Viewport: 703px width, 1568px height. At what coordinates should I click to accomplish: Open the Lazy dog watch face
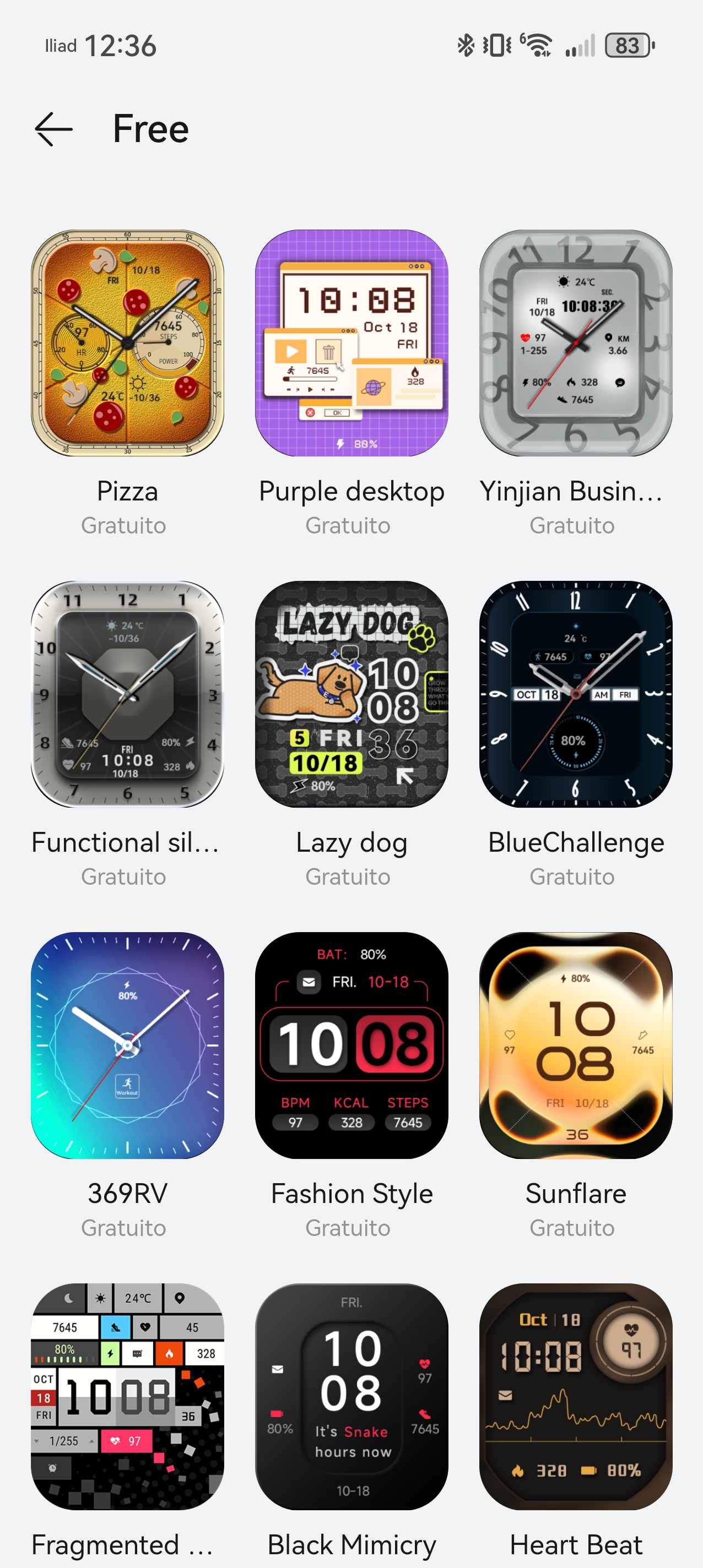coord(351,694)
